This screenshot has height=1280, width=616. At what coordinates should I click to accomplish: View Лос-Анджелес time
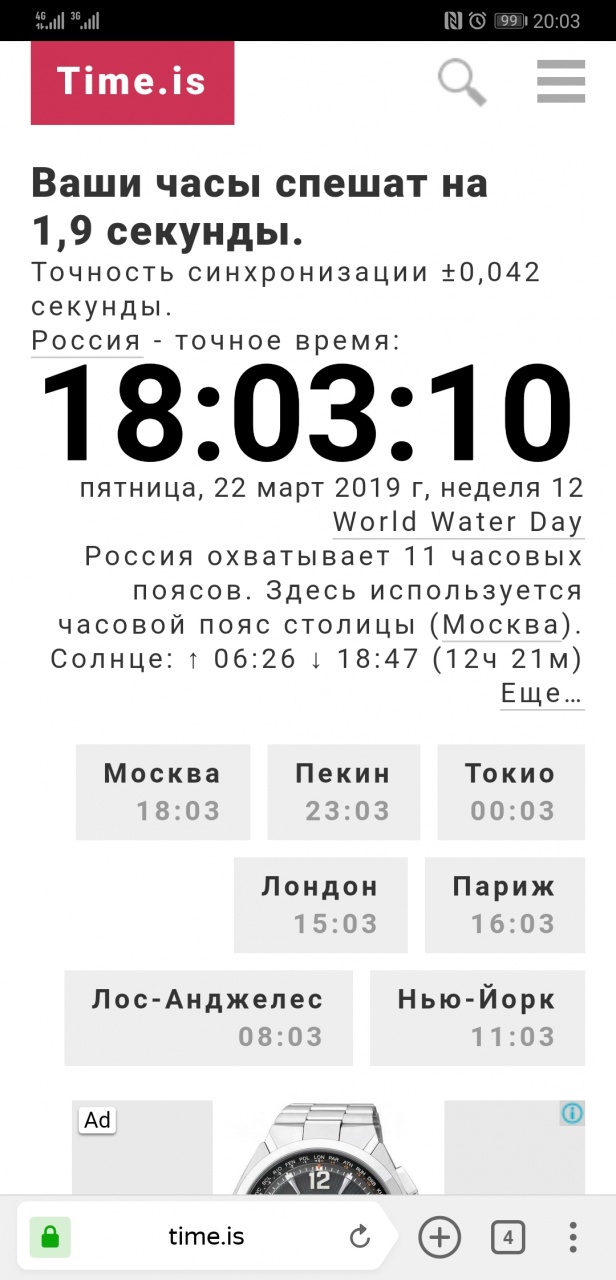[208, 1017]
